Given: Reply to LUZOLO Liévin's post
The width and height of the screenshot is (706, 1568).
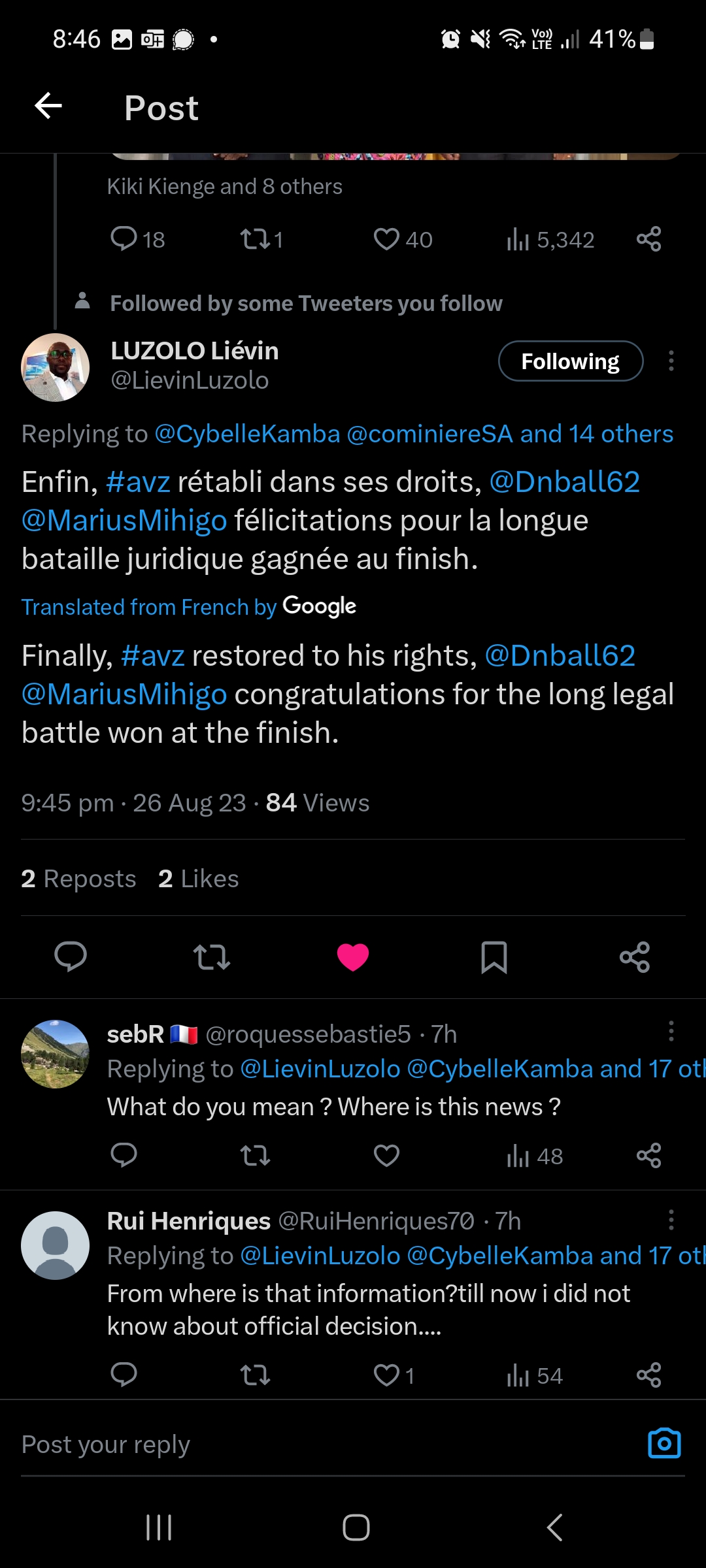Looking at the screenshot, I should click(71, 957).
